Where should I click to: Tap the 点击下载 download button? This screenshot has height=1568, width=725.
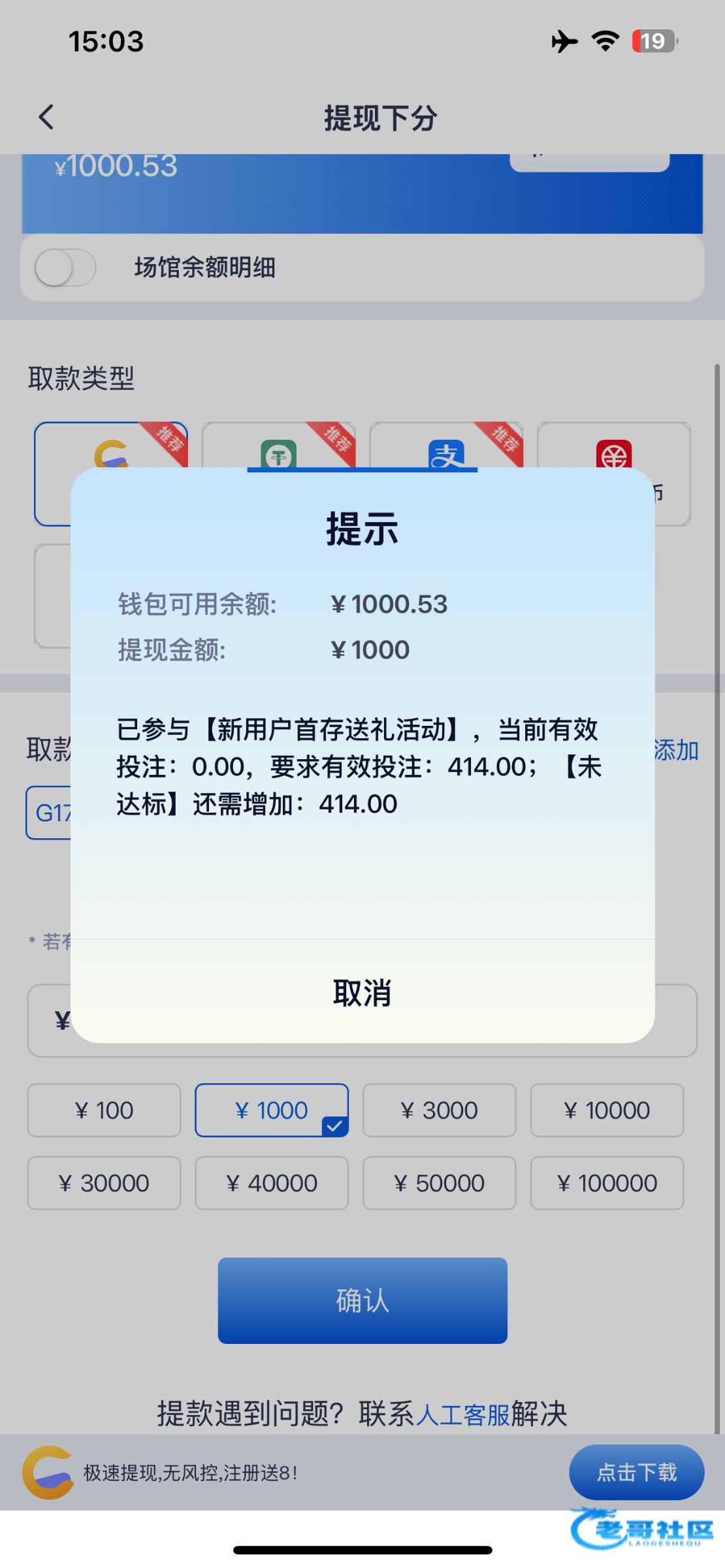click(x=636, y=1472)
